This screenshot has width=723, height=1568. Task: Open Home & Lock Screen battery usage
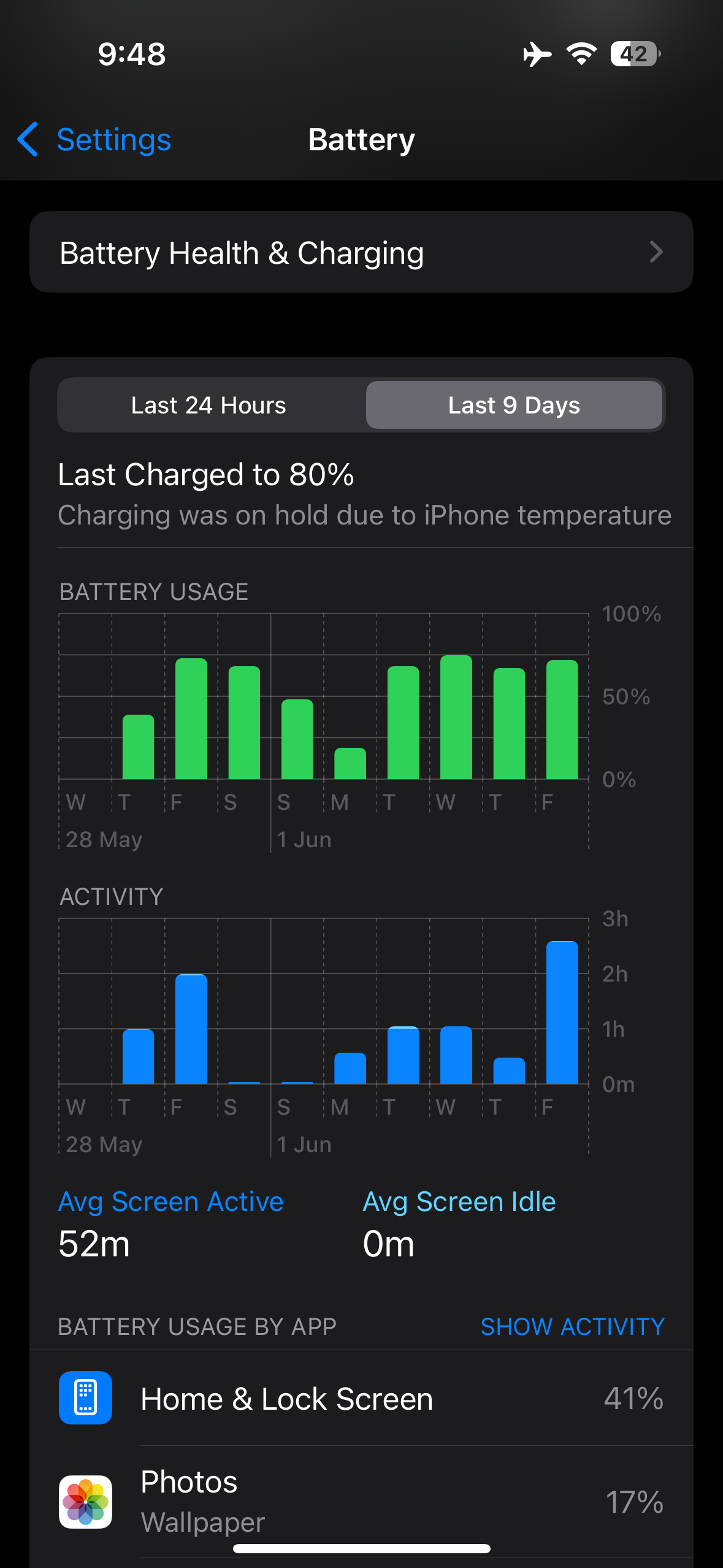tap(361, 1399)
